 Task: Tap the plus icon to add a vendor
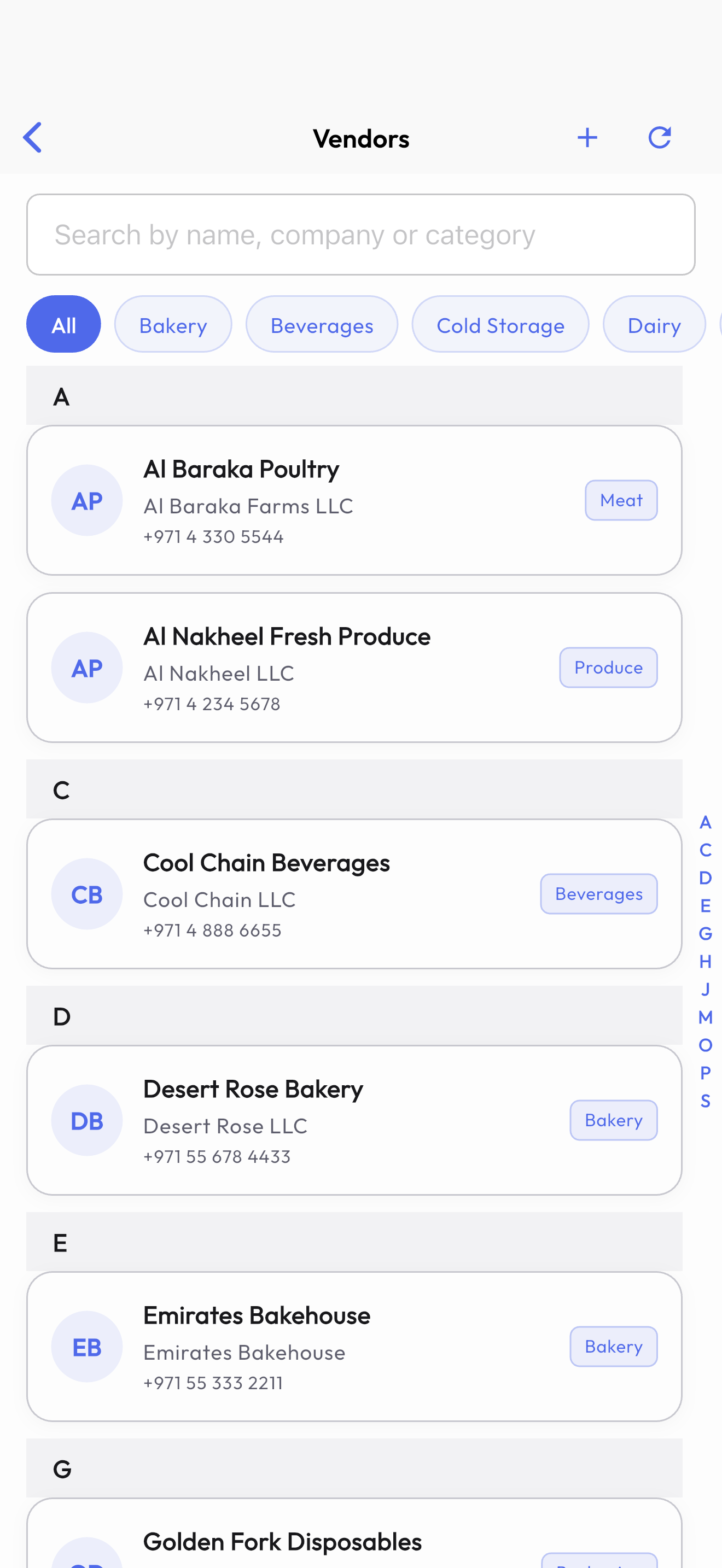click(587, 137)
